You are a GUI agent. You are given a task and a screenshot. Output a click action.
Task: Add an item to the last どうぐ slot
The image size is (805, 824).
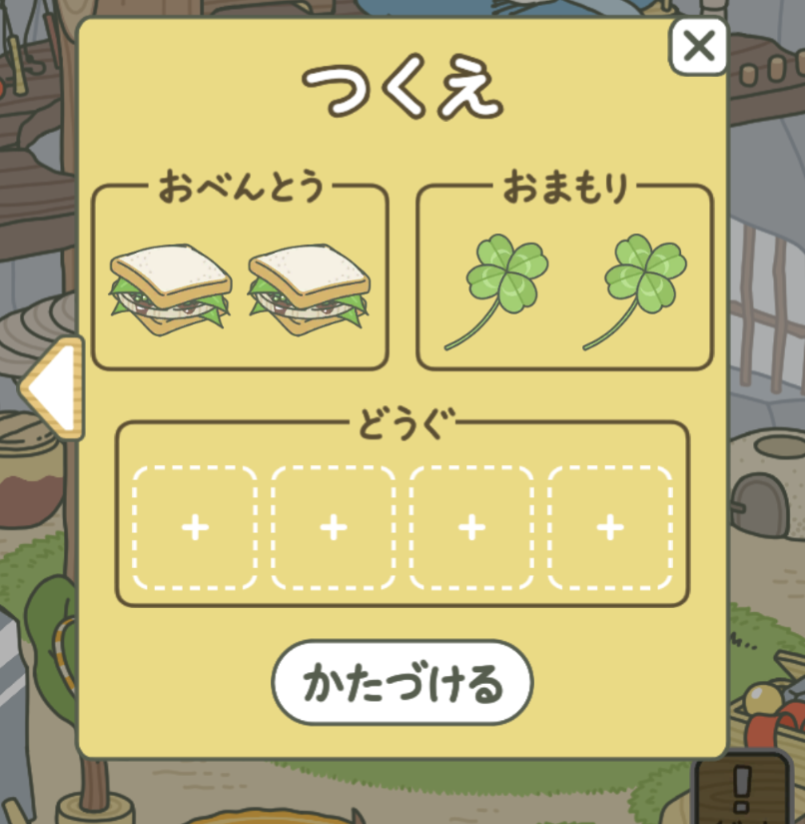[x=610, y=527]
